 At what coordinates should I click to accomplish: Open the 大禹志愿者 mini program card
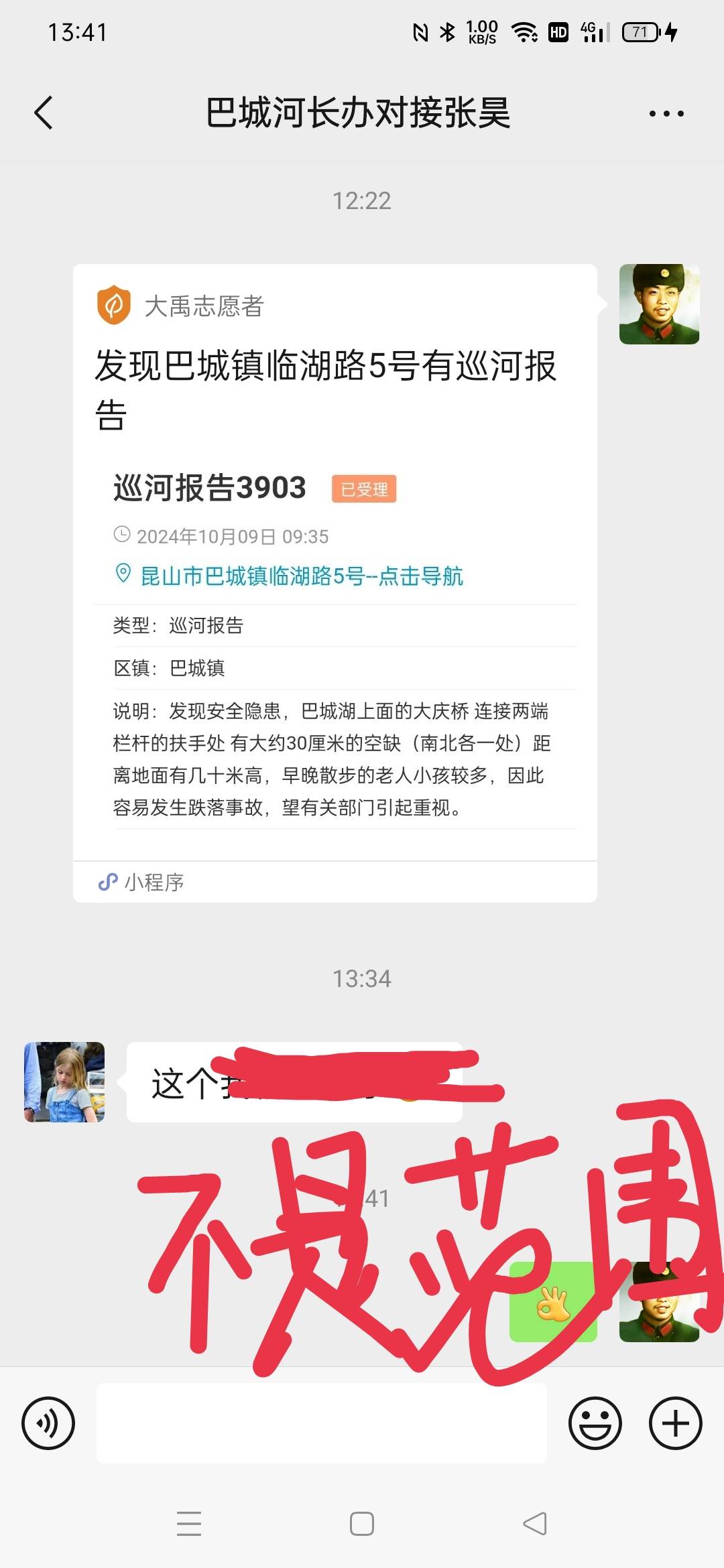[x=335, y=583]
